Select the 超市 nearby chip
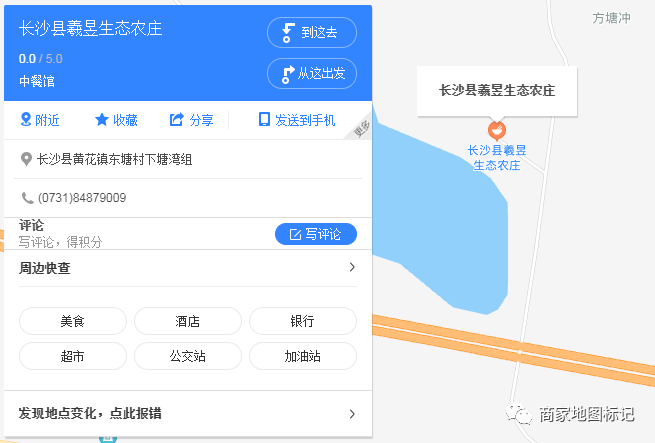Image resolution: width=655 pixels, height=443 pixels. (x=73, y=356)
